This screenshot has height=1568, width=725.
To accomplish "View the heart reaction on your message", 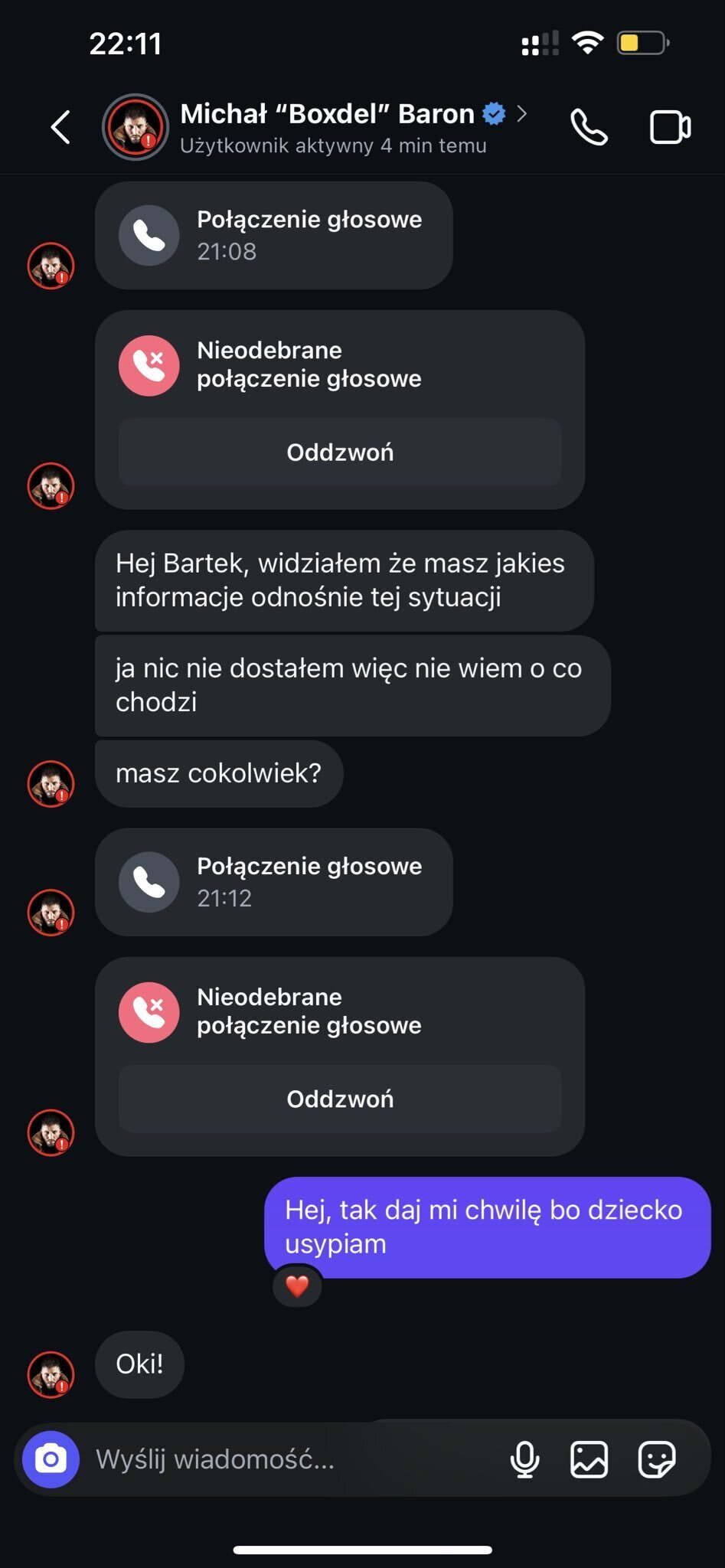I will pos(297,1286).
